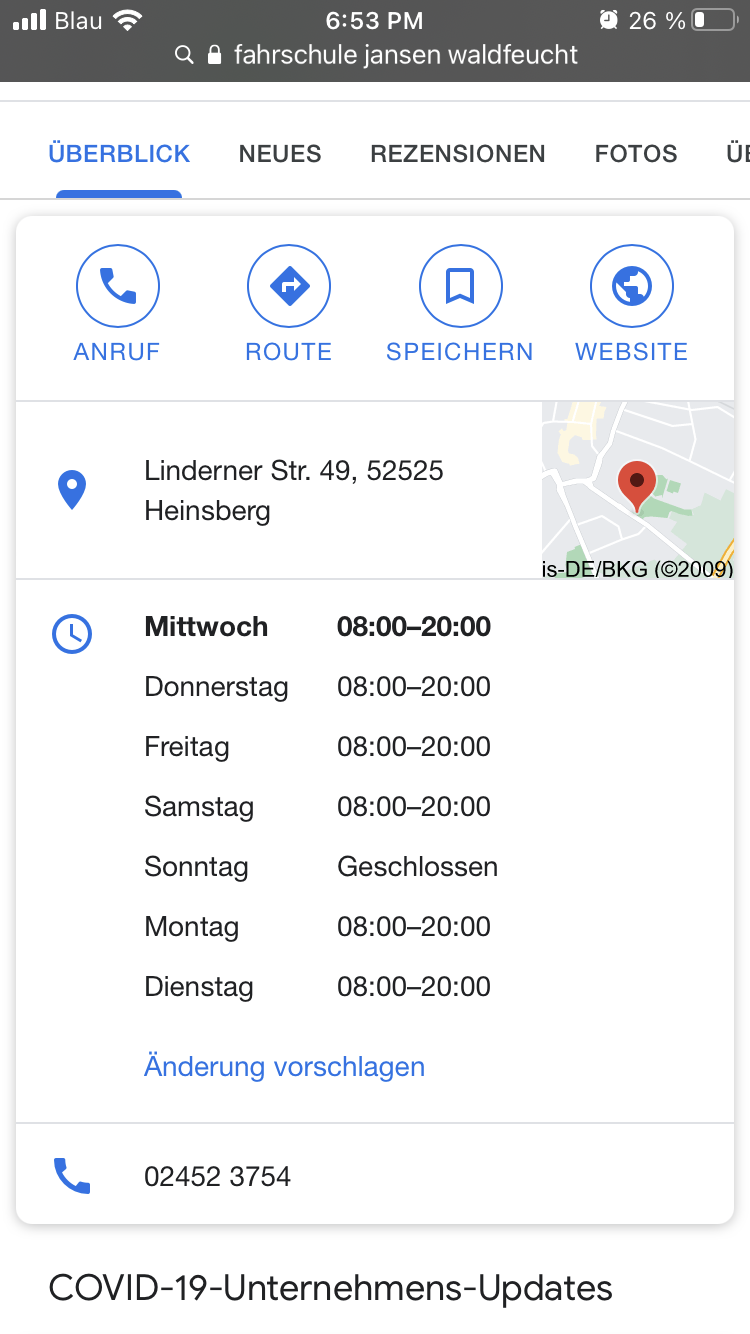Tap the Änderung vorschlagen link
Viewport: 750px width, 1334px height.
pos(284,1066)
